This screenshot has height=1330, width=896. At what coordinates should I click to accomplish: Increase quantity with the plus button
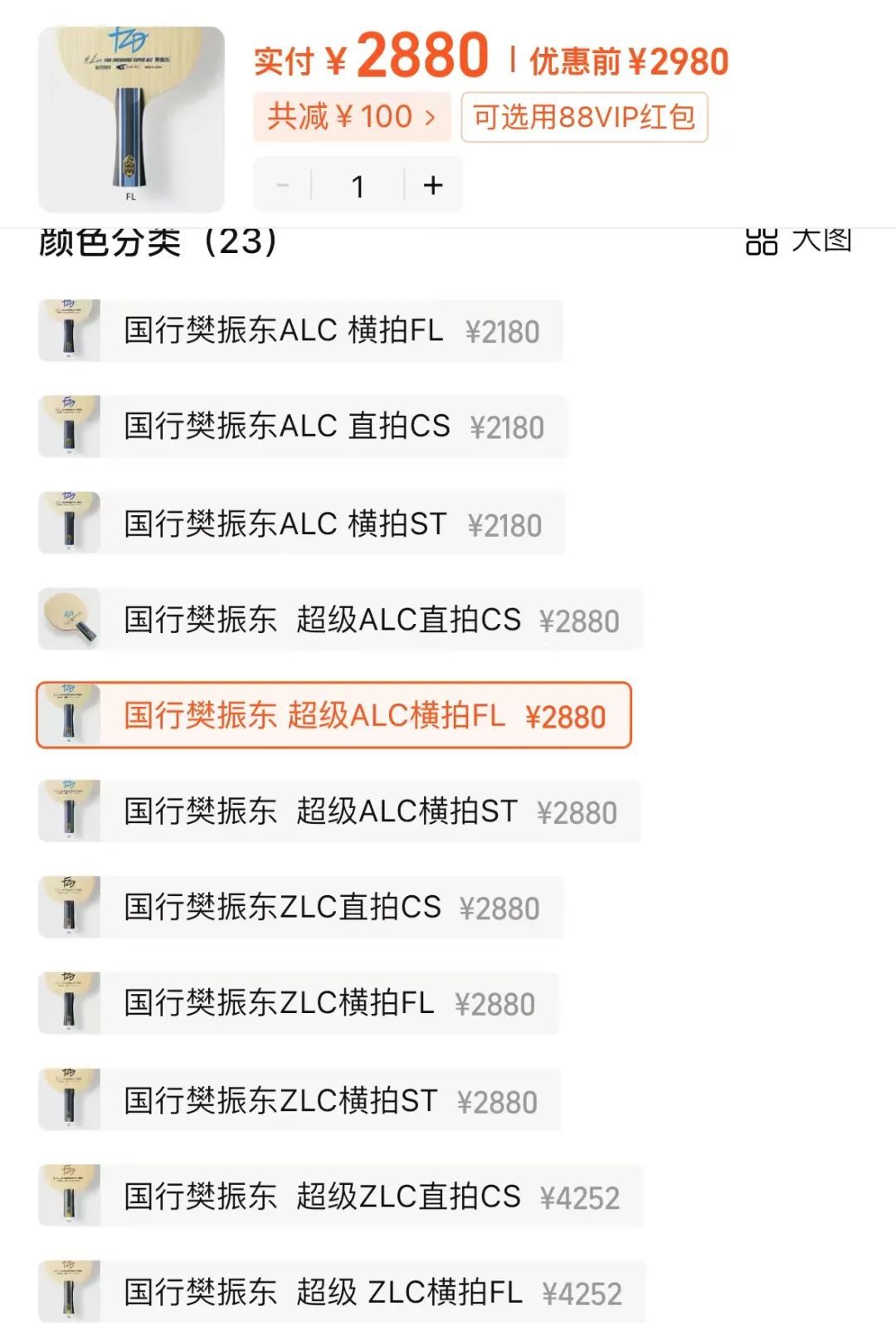point(432,185)
